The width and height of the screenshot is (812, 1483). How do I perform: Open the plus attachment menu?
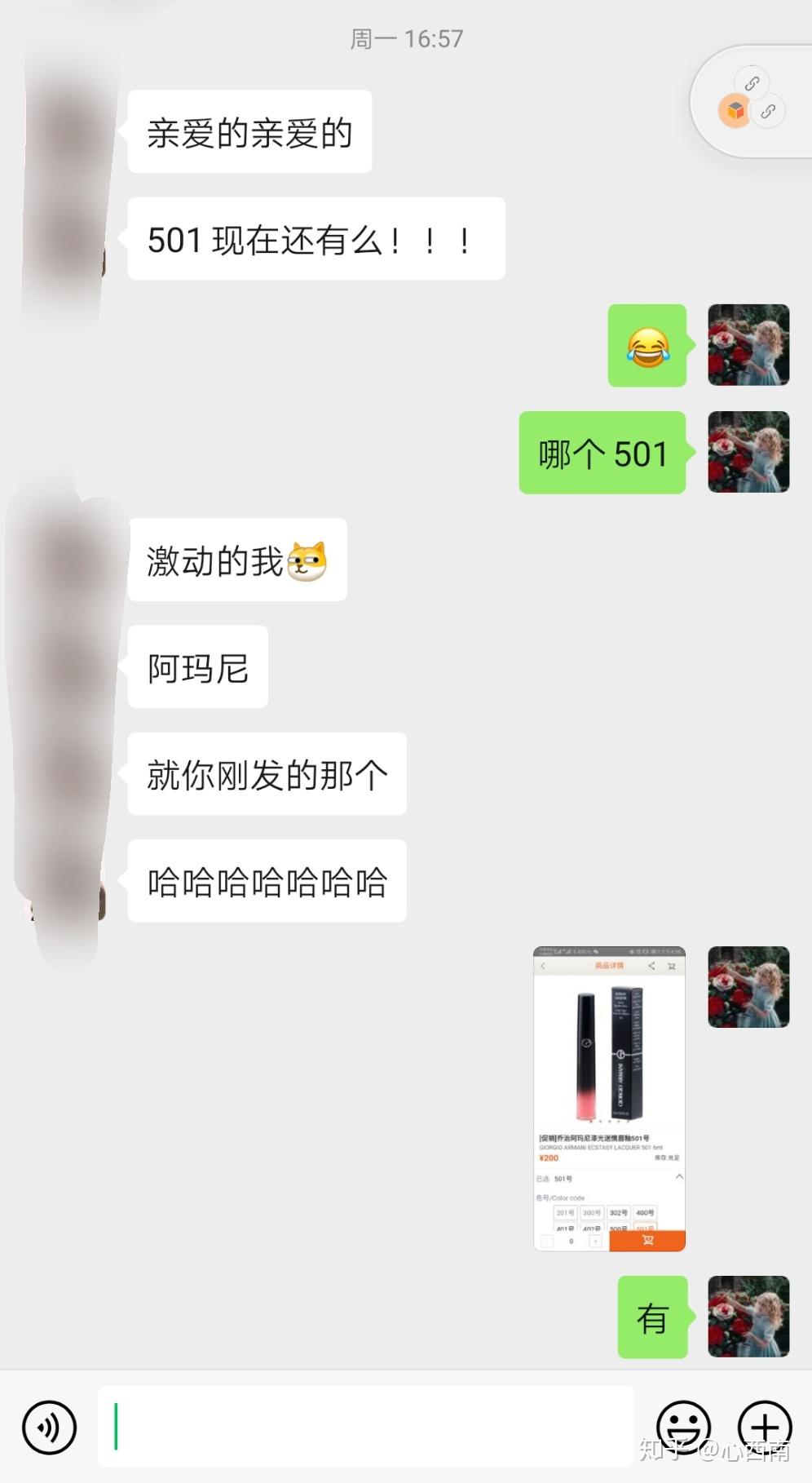[x=764, y=1428]
